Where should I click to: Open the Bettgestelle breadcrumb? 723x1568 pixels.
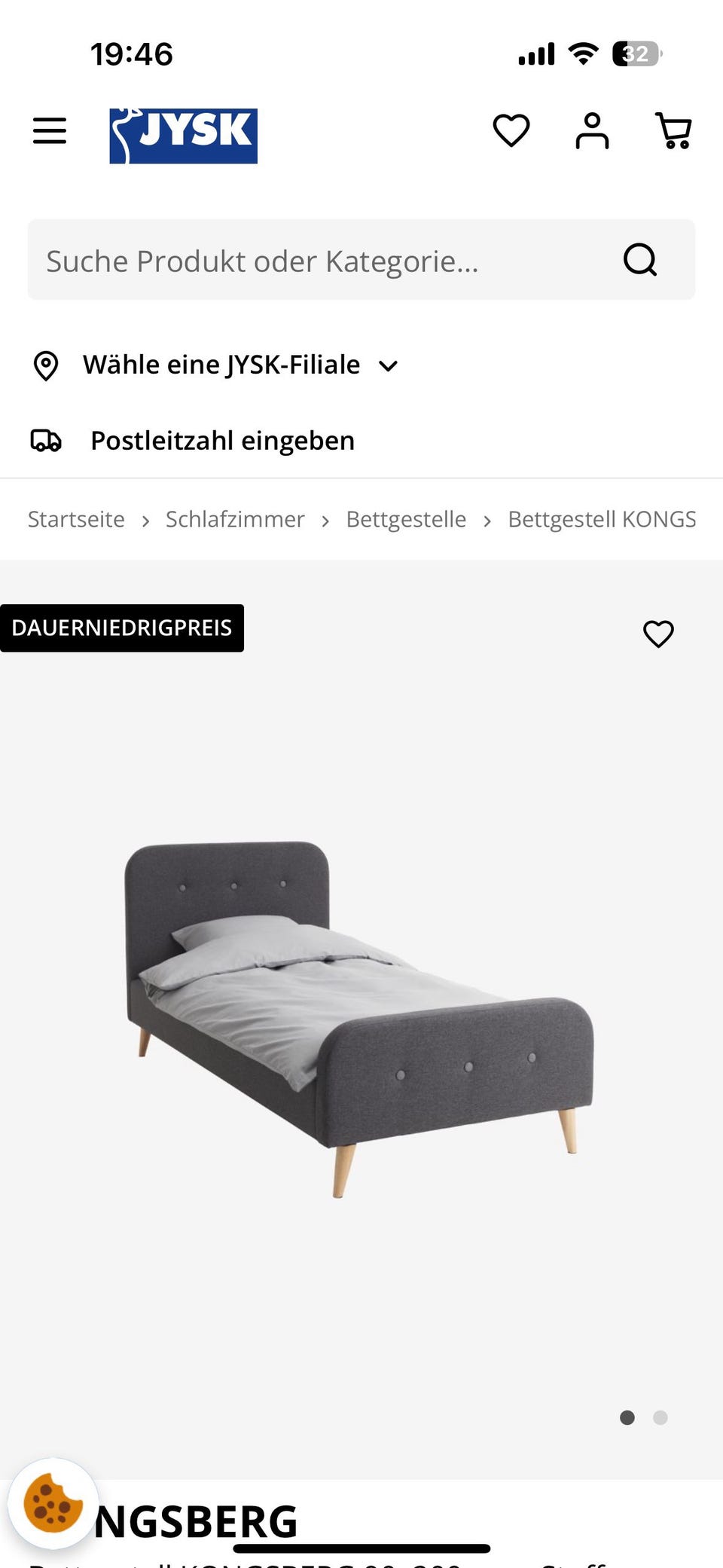click(x=405, y=519)
